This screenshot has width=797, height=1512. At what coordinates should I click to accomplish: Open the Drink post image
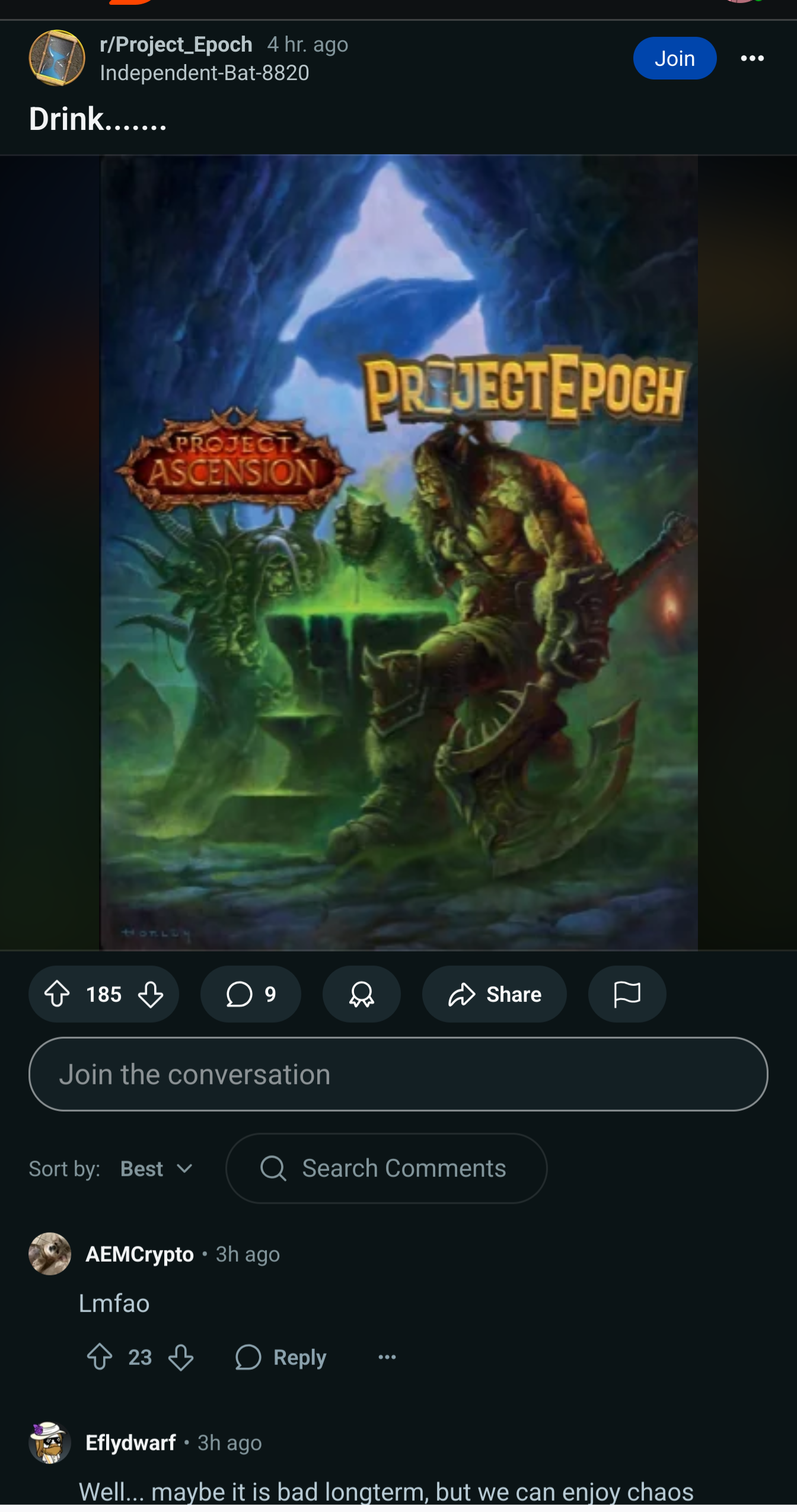pos(398,552)
